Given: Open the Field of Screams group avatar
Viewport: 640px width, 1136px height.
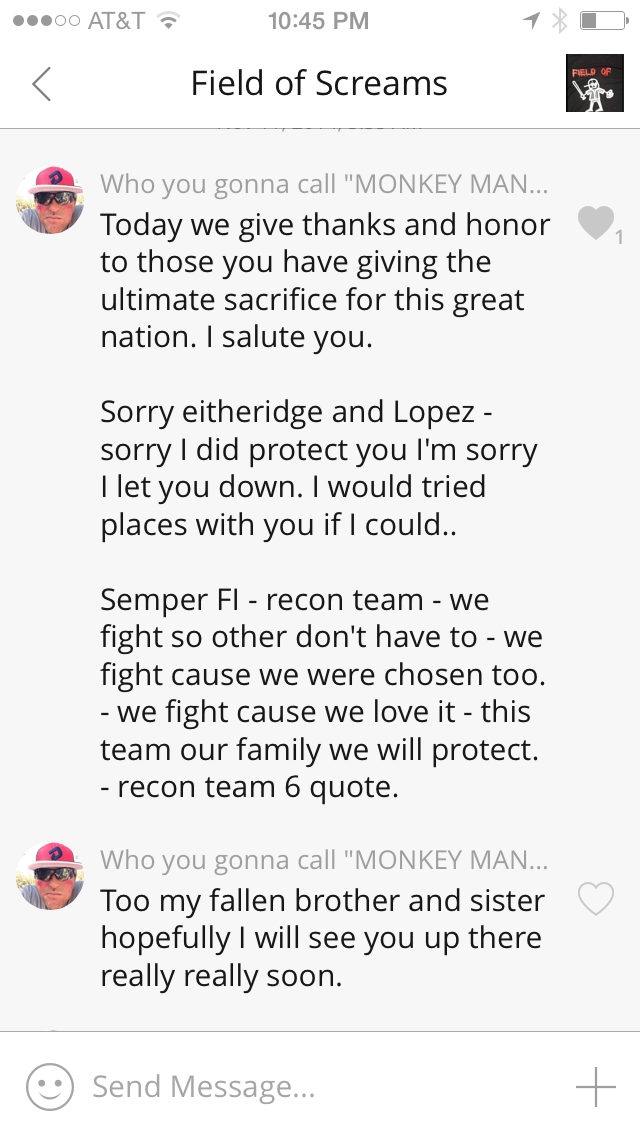Looking at the screenshot, I should tap(595, 83).
